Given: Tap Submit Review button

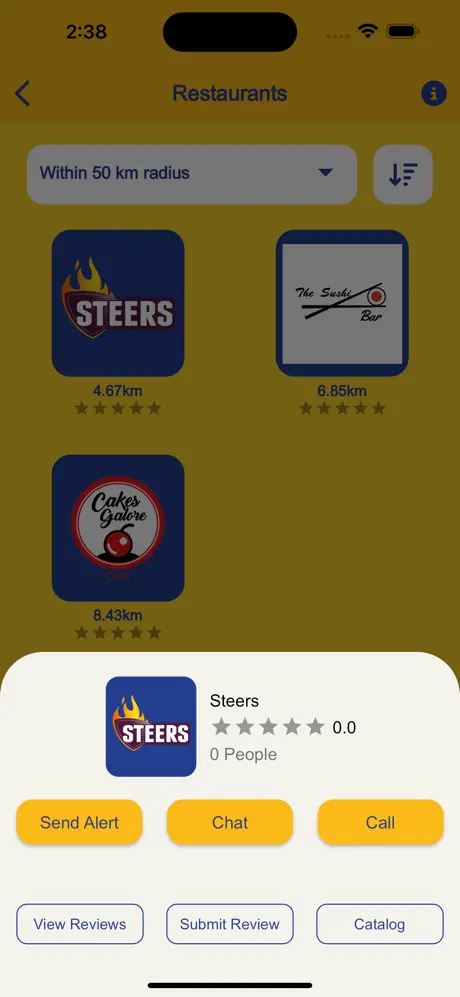Looking at the screenshot, I should pyautogui.click(x=230, y=924).
